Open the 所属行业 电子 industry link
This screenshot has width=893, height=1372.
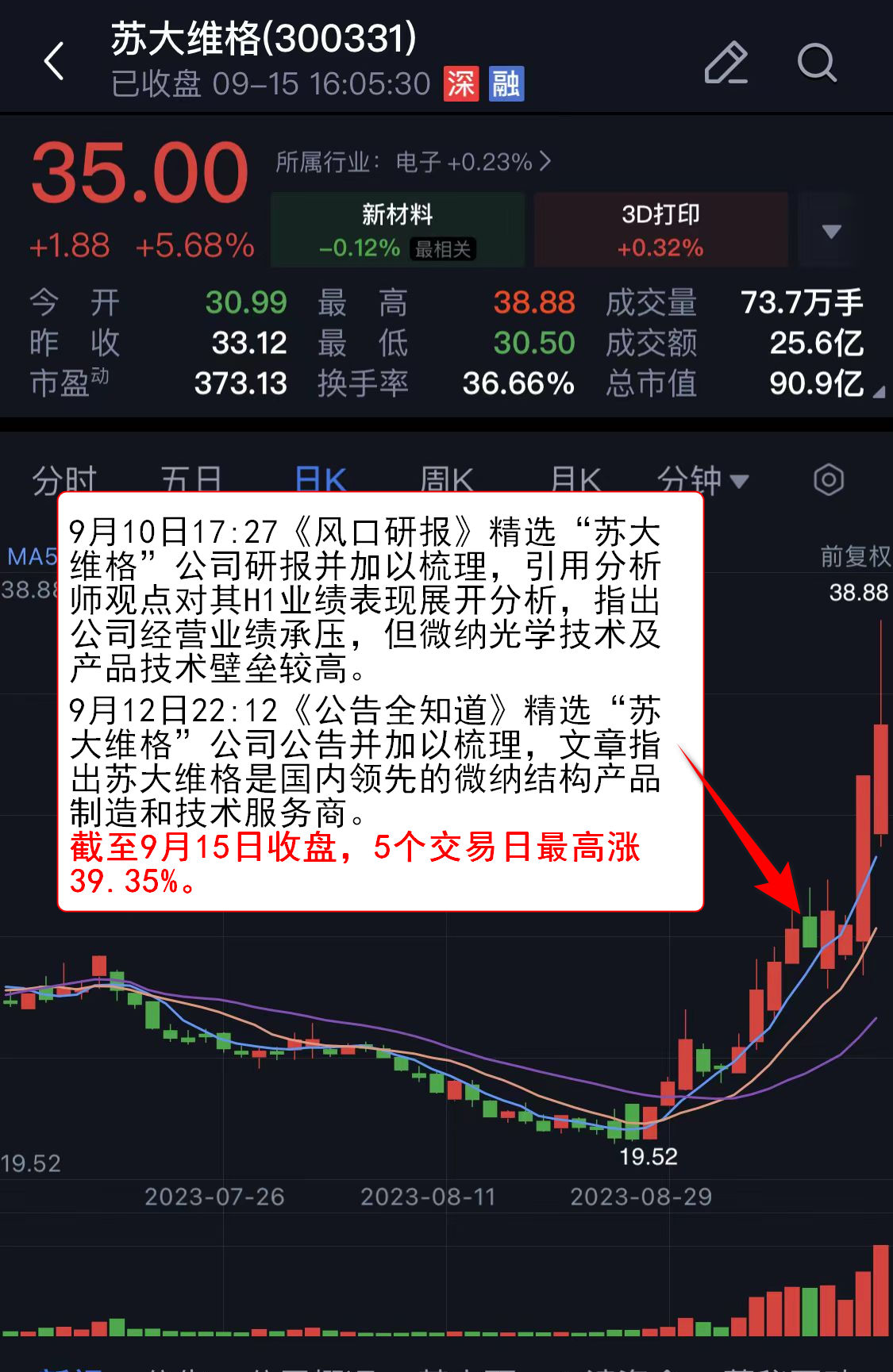click(x=413, y=162)
